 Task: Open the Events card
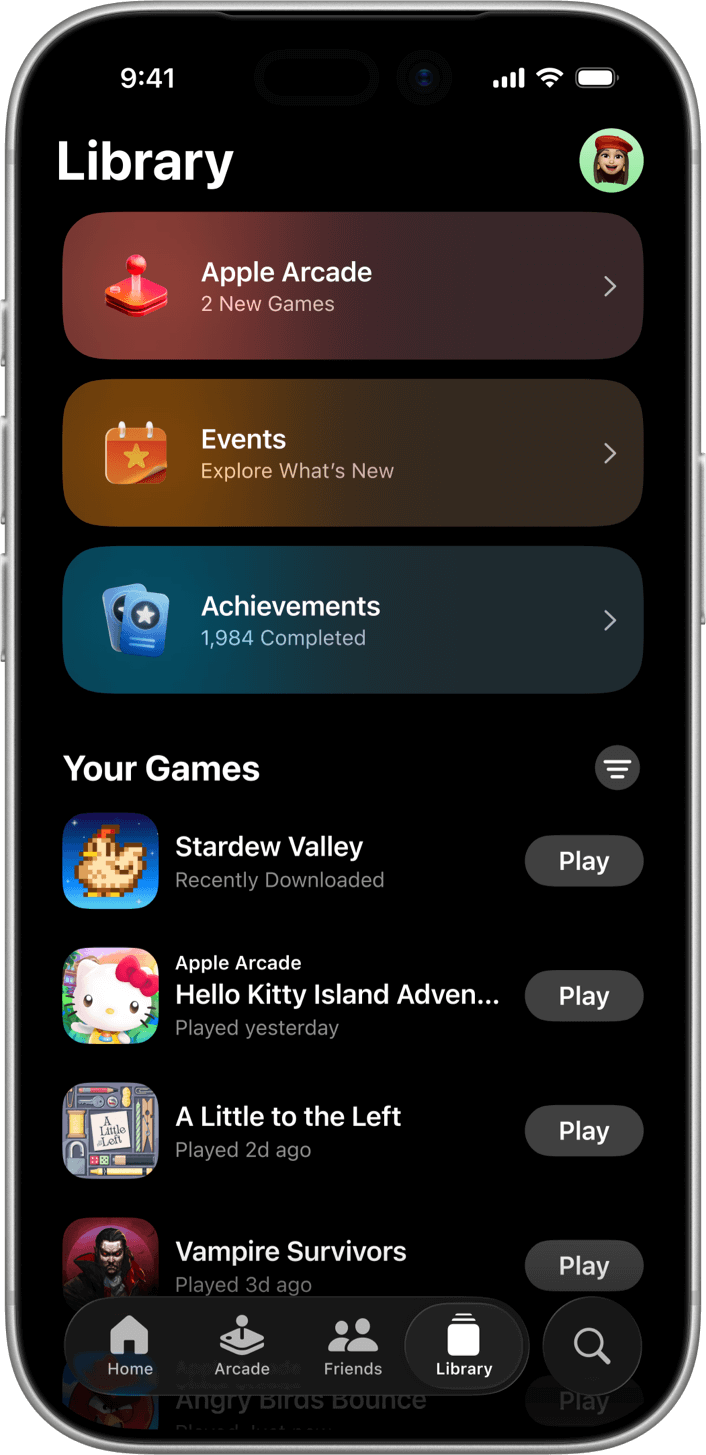pyautogui.click(x=352, y=453)
